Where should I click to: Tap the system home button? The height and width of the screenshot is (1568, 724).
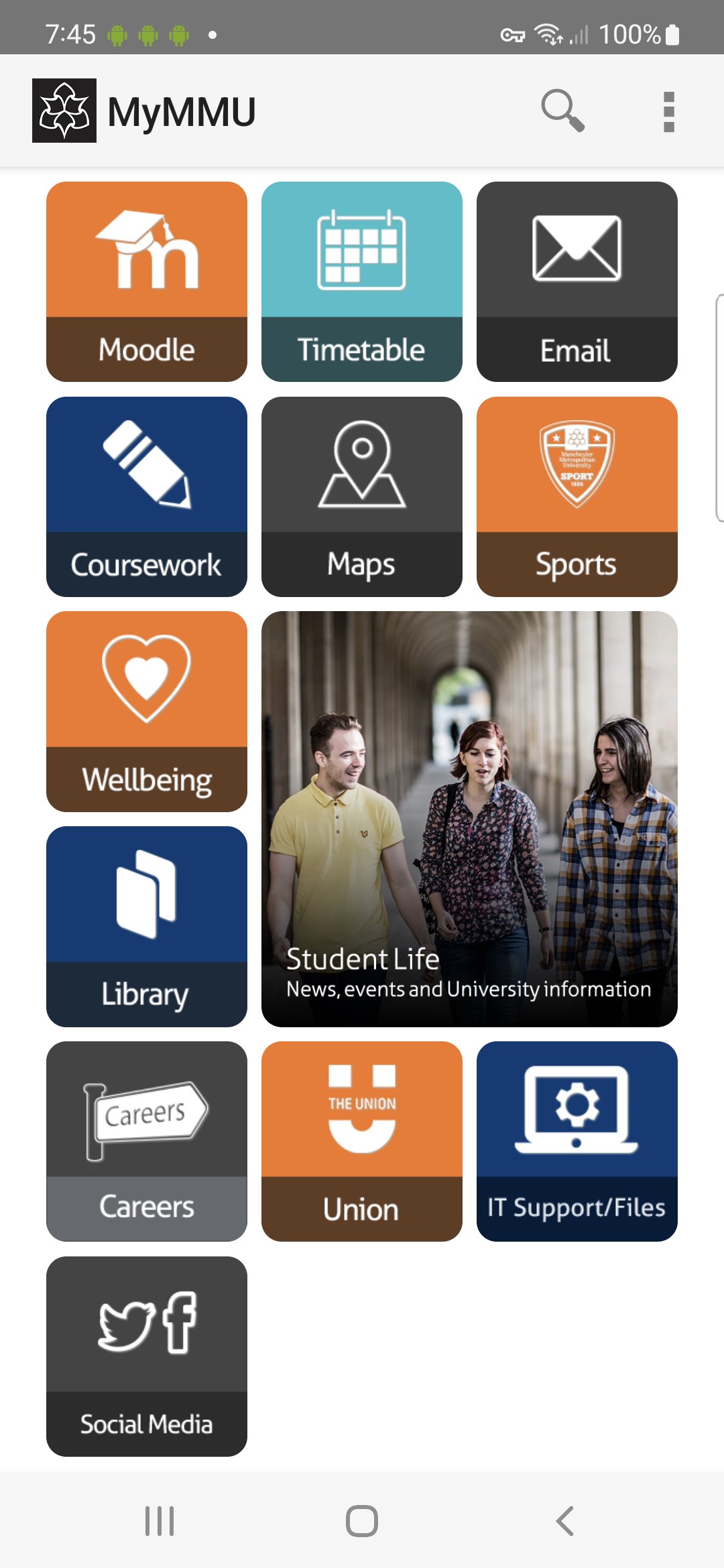[362, 1520]
